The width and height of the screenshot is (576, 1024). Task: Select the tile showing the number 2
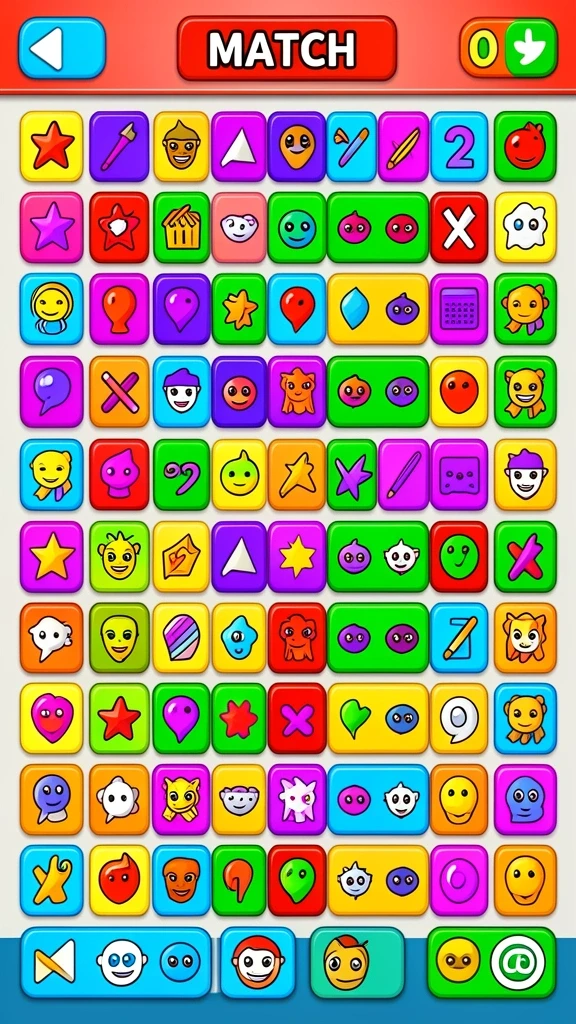tap(459, 146)
